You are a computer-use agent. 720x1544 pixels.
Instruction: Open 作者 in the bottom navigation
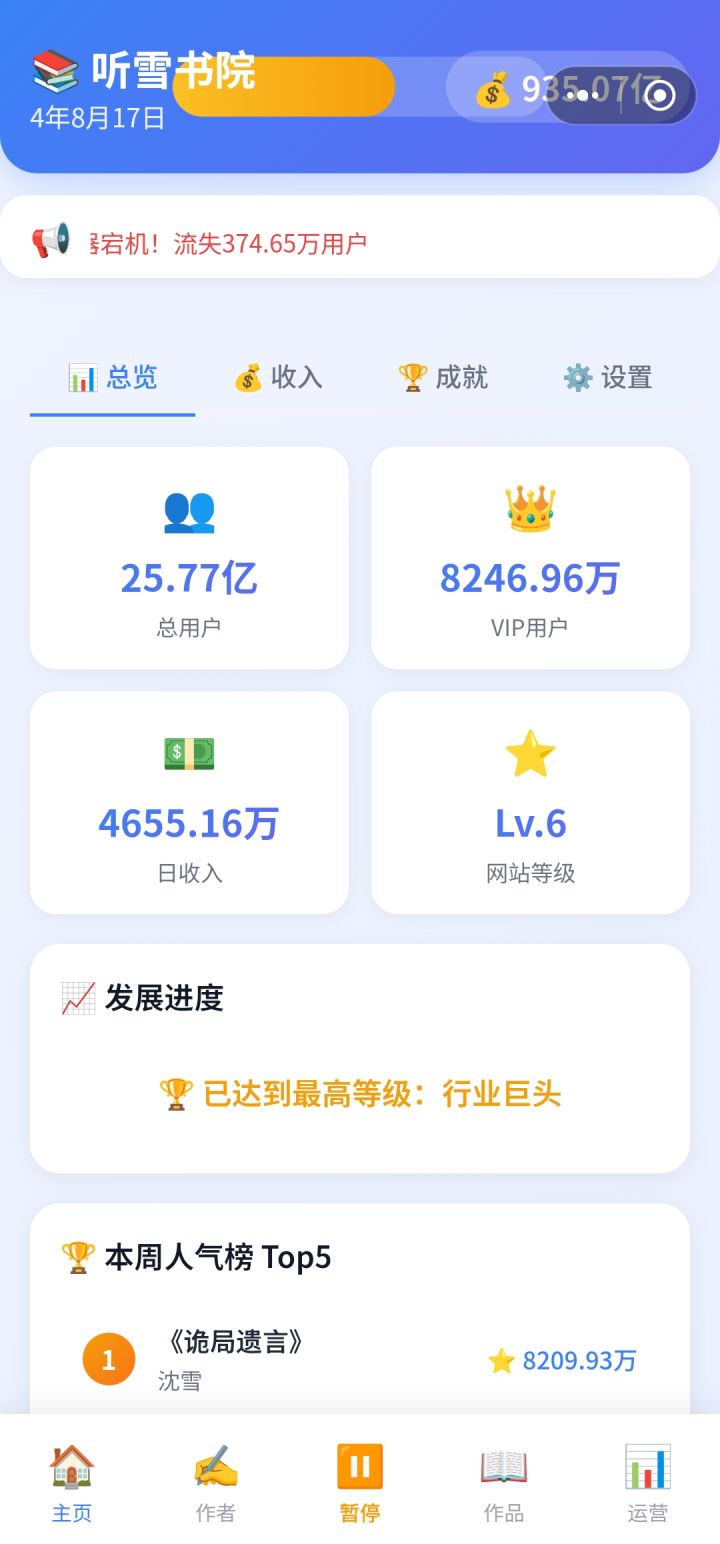click(216, 1483)
